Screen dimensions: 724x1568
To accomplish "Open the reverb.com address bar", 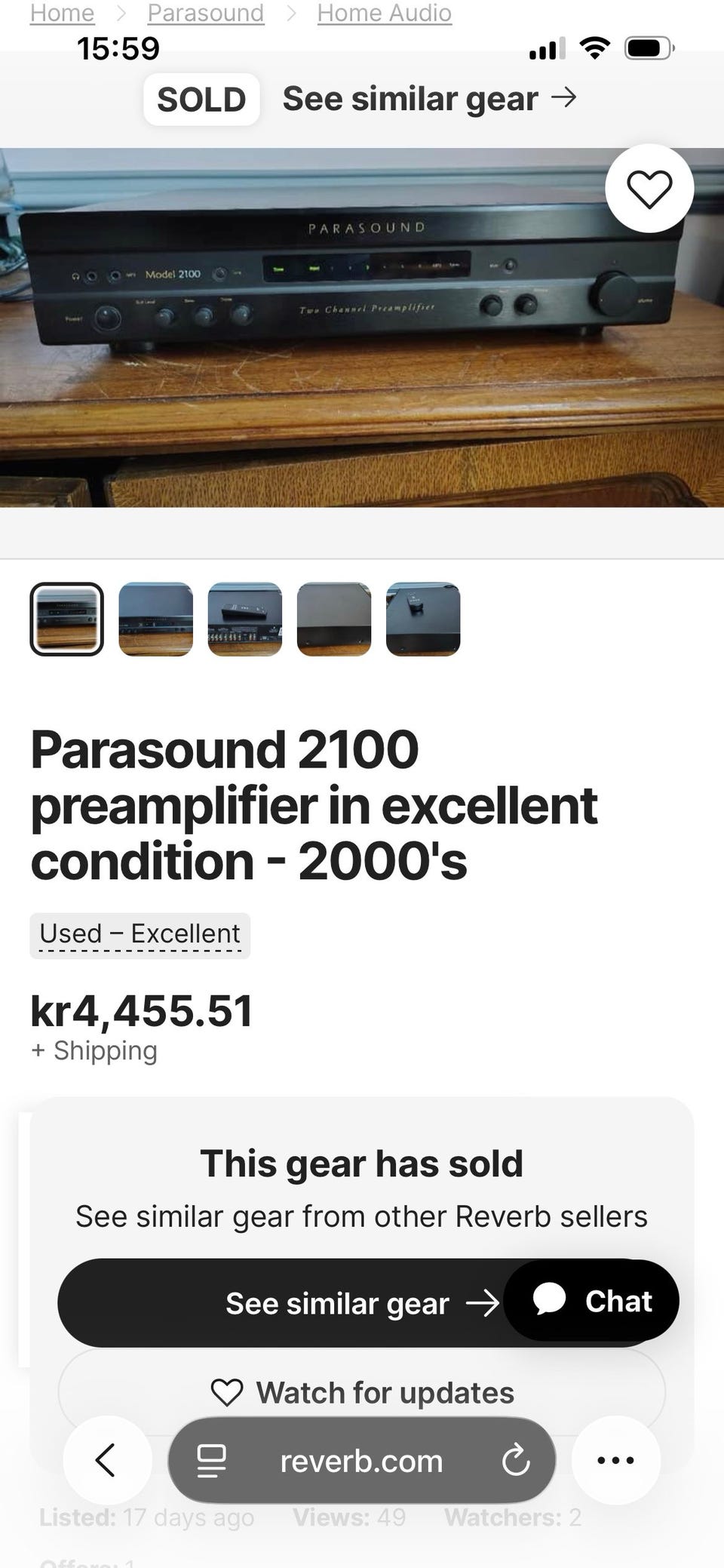I will tap(362, 1460).
